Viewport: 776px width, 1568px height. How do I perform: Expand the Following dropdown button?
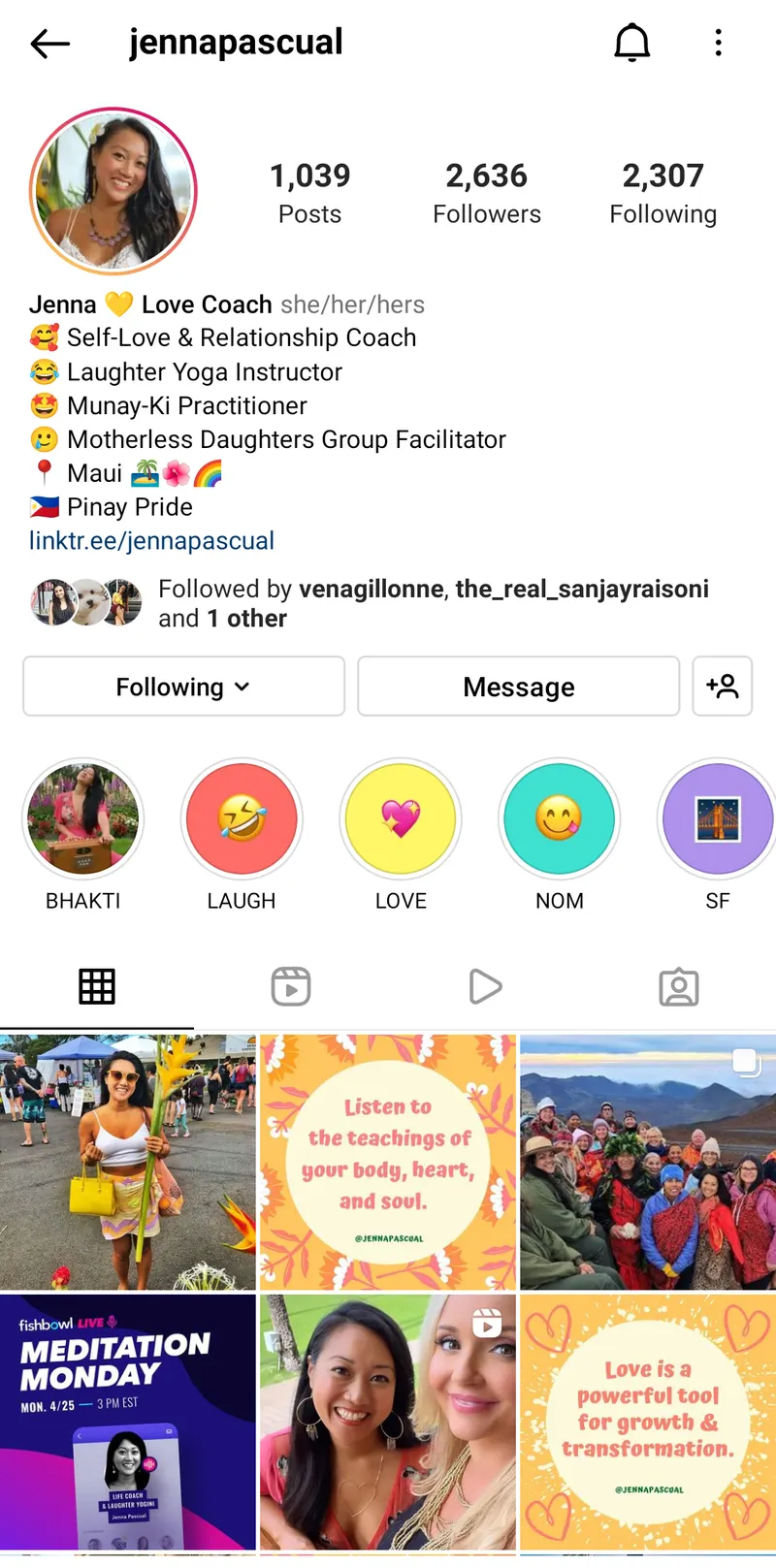[183, 687]
